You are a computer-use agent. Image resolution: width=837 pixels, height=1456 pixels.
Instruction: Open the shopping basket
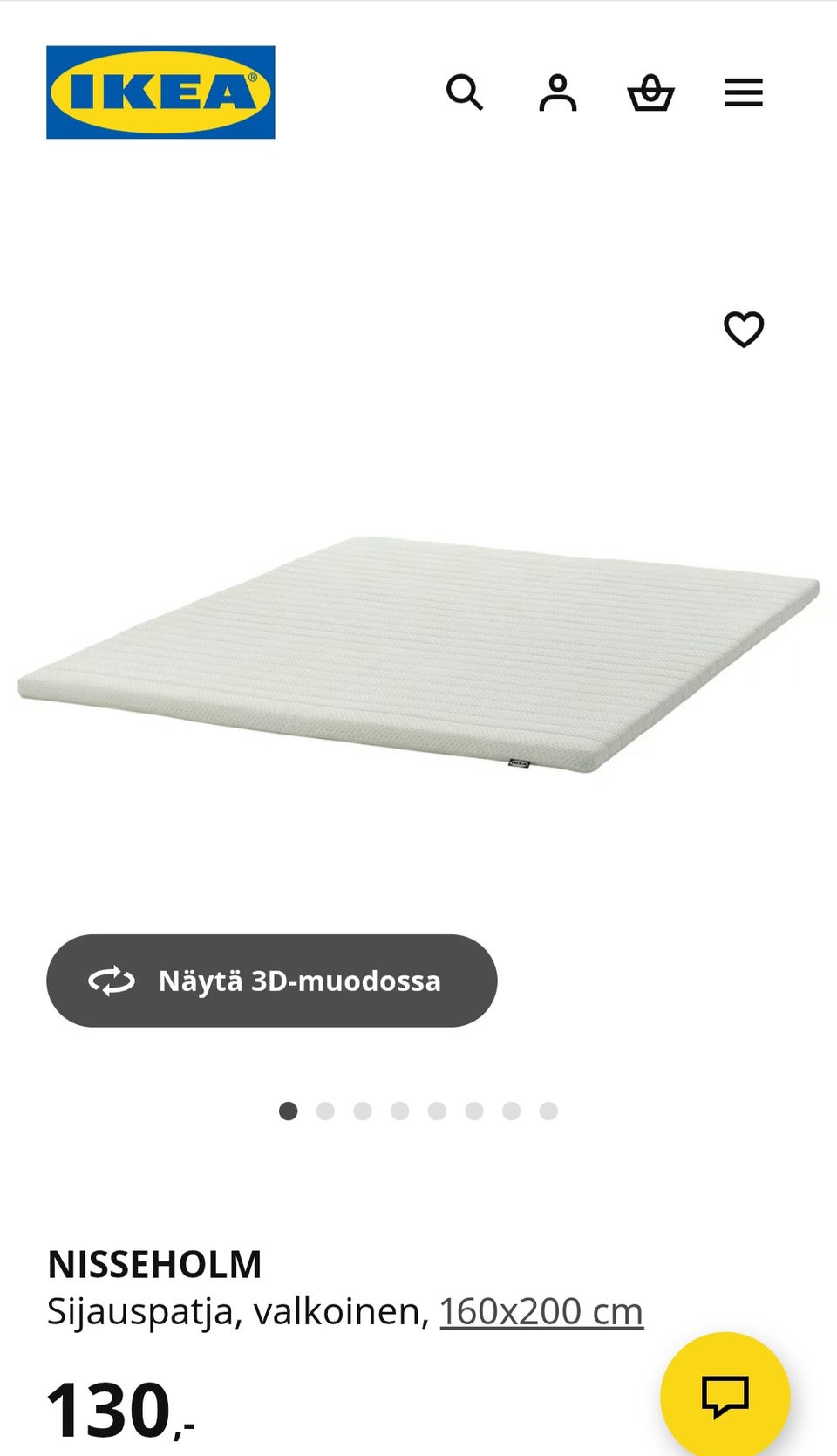650,92
